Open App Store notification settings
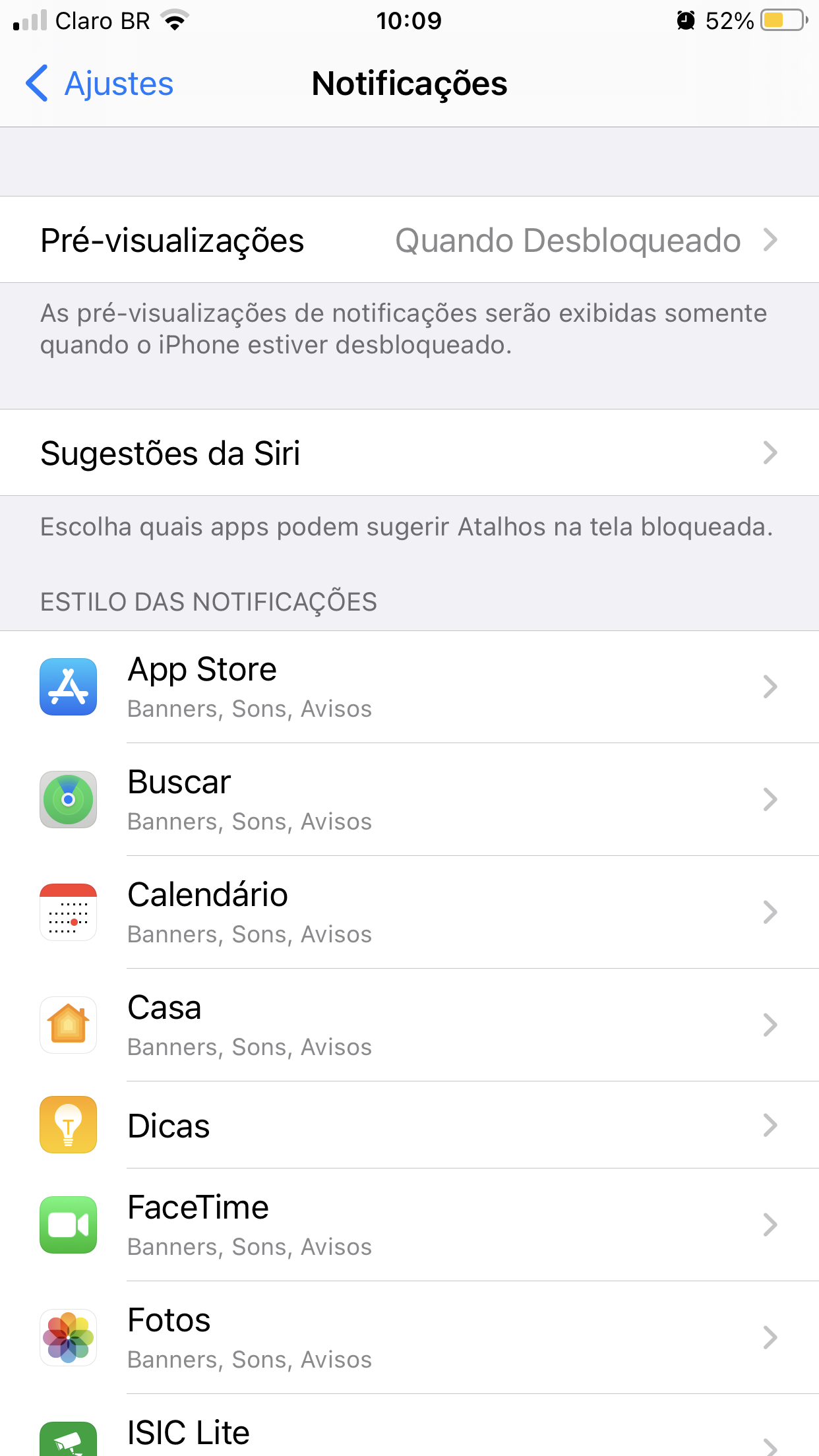The width and height of the screenshot is (819, 1456). point(409,687)
